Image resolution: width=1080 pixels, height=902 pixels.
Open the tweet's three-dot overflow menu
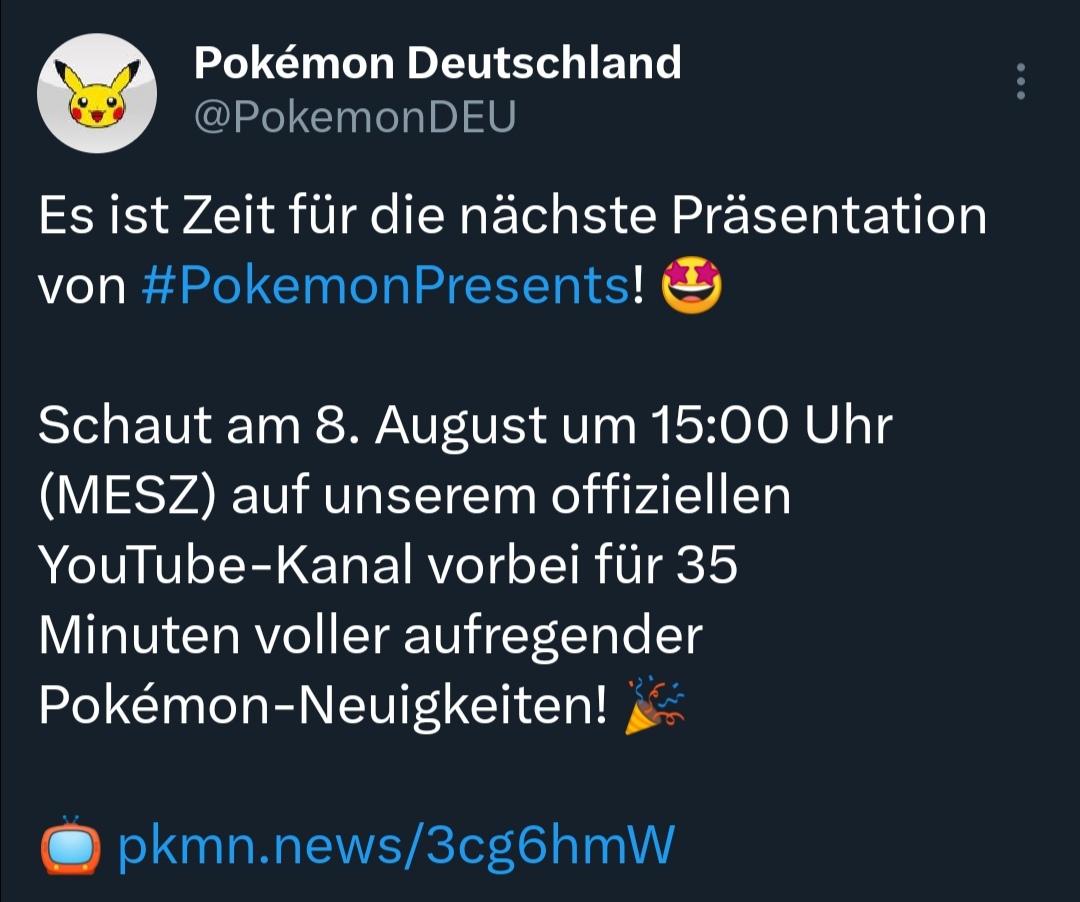pyautogui.click(x=1020, y=81)
